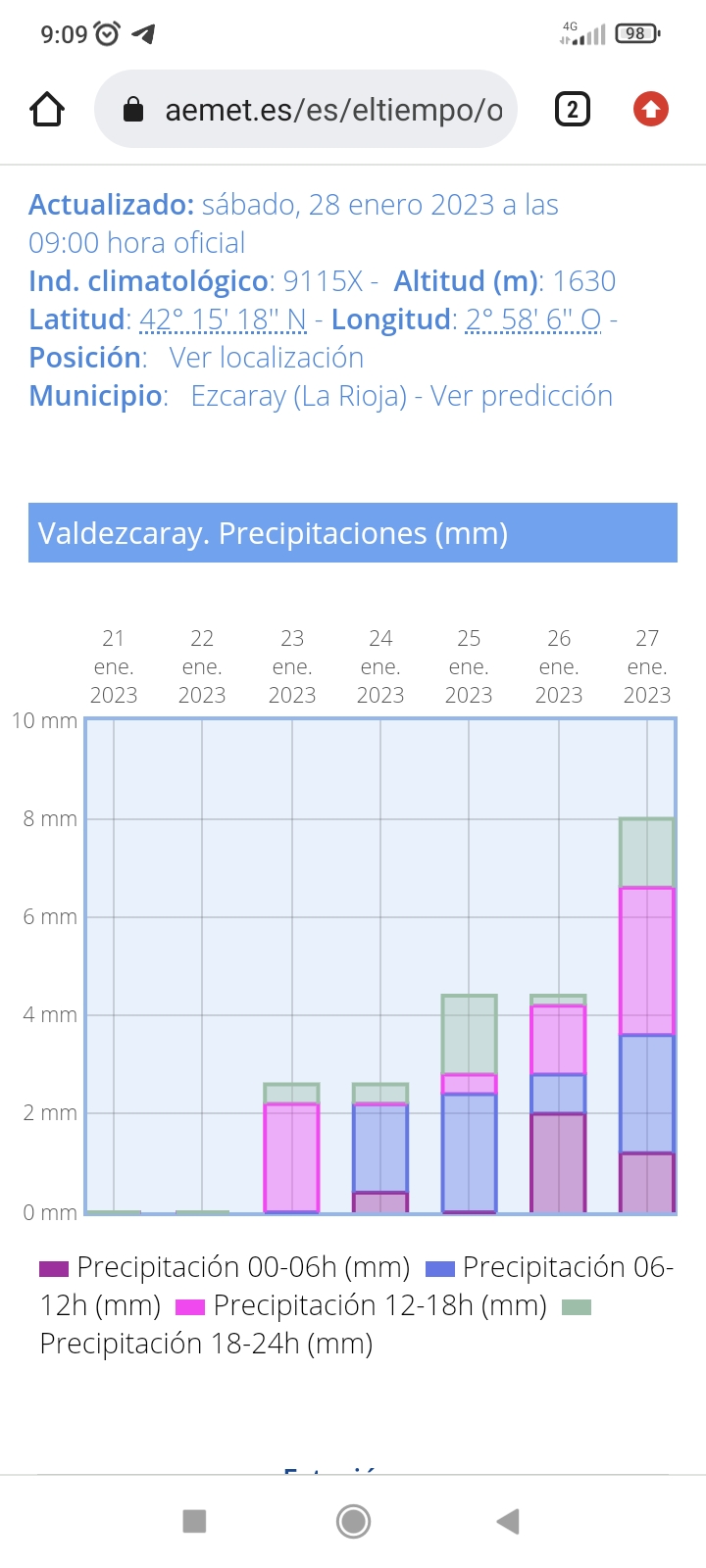Image resolution: width=706 pixels, height=1568 pixels.
Task: Tap the browser home icon
Action: tap(47, 109)
